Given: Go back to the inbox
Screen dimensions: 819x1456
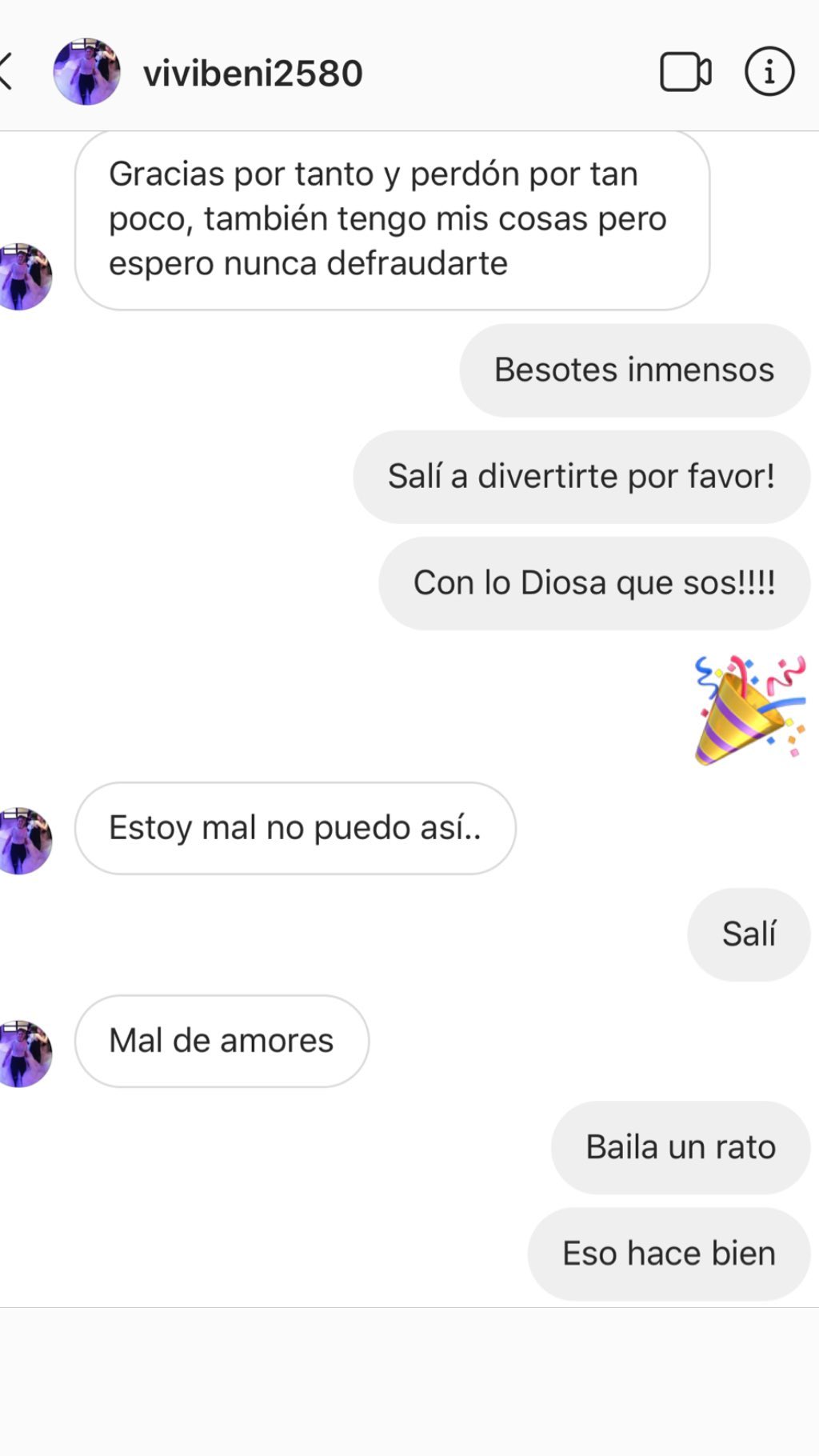Looking at the screenshot, I should pyautogui.click(x=8, y=72).
